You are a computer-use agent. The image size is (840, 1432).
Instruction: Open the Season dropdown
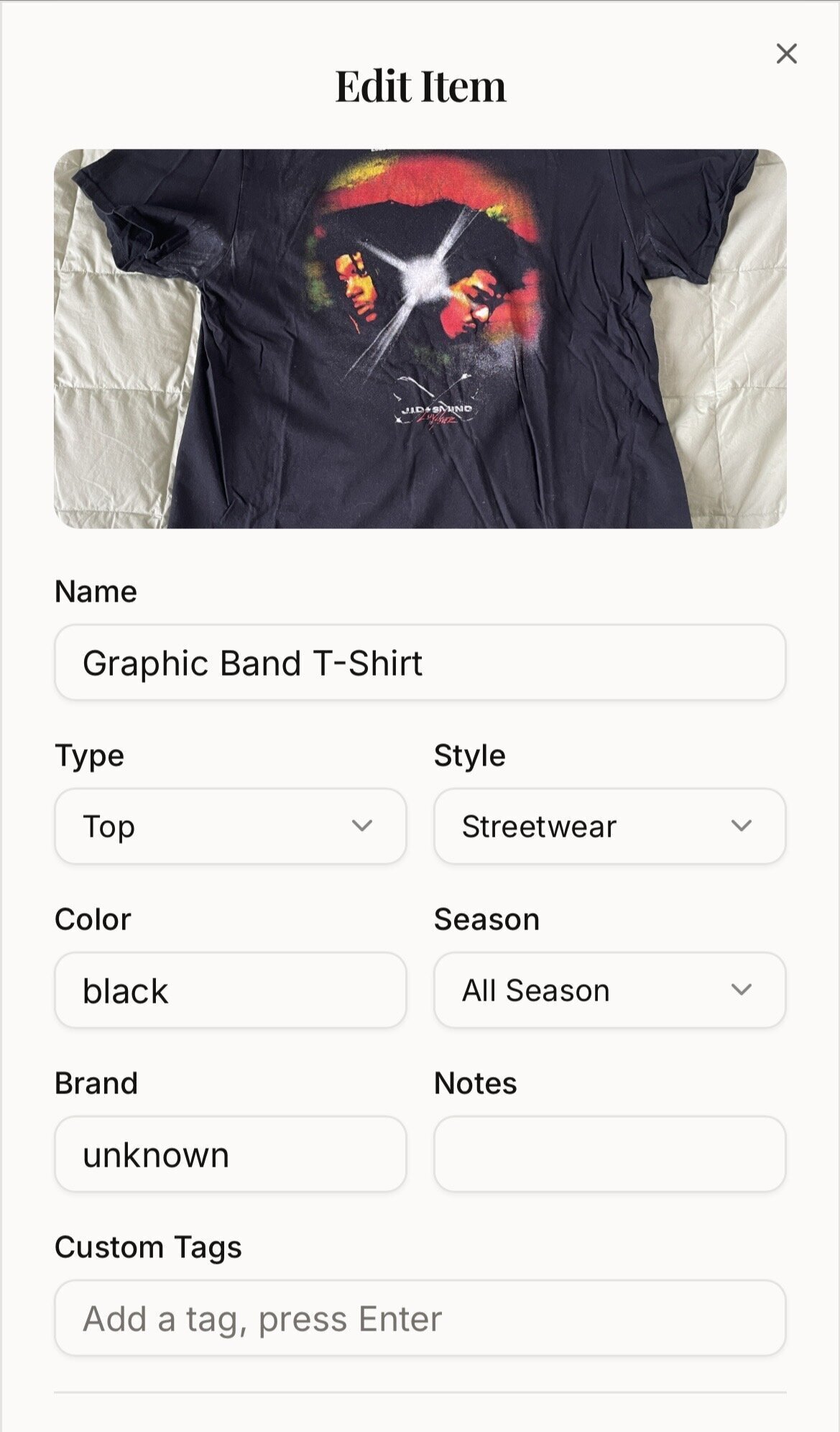[609, 990]
